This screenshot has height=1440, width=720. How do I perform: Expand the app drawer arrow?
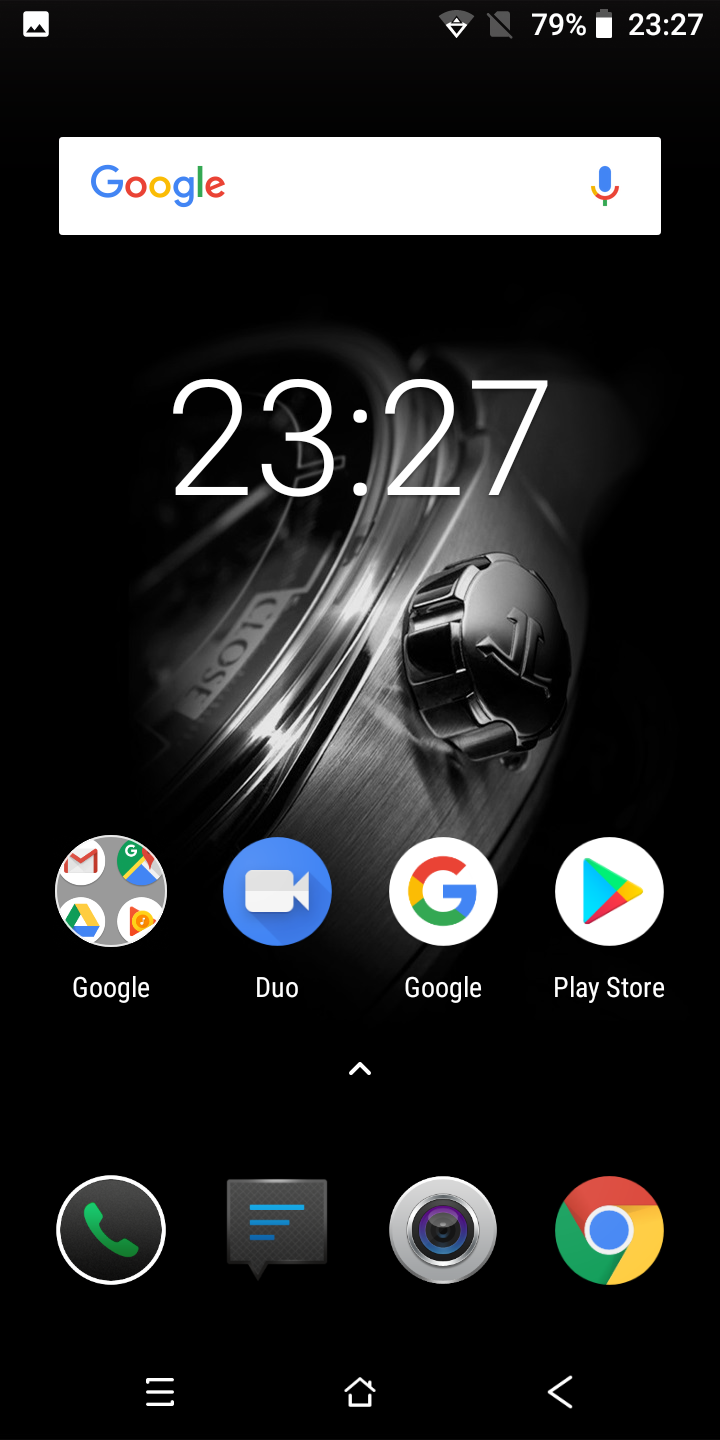pyautogui.click(x=360, y=1069)
